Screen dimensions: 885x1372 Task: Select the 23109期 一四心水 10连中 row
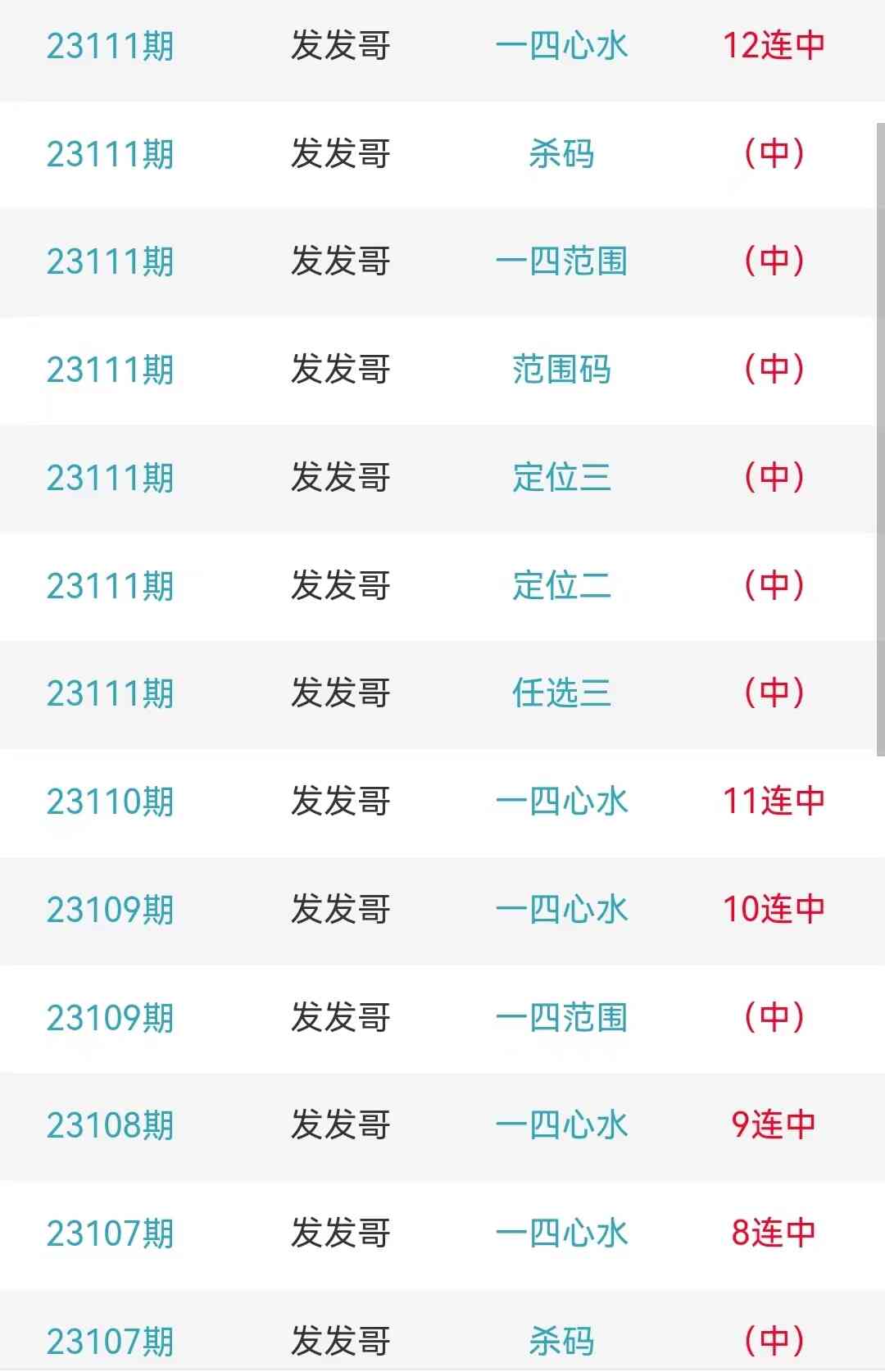click(x=561, y=910)
